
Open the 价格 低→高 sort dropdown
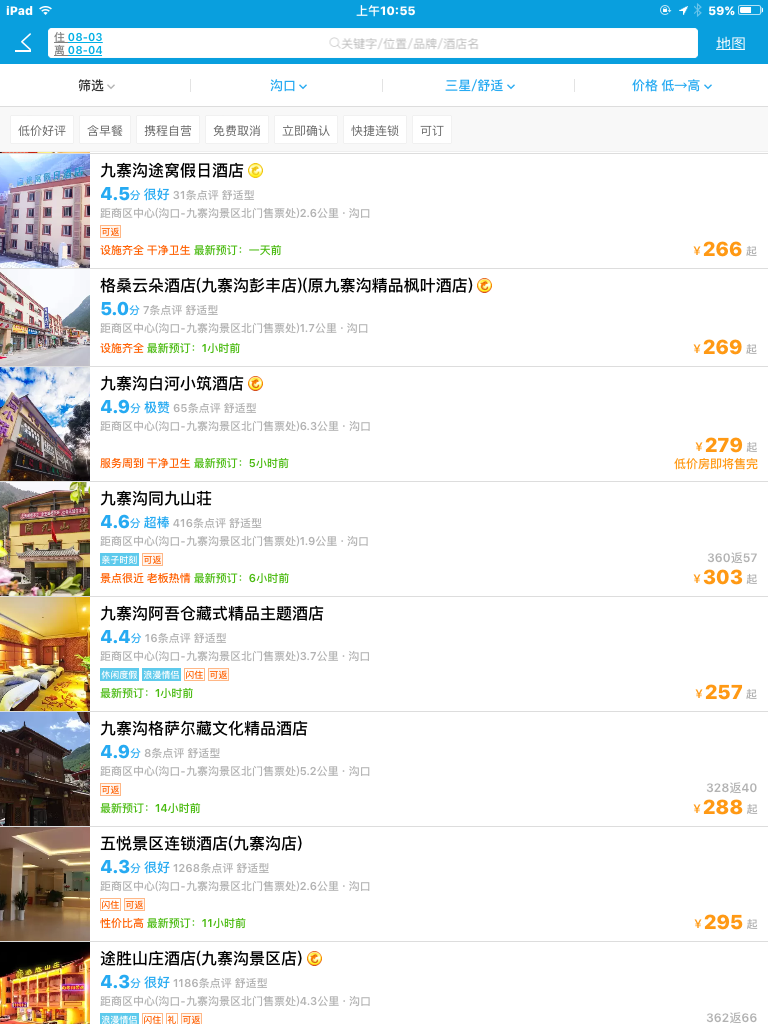tap(671, 86)
